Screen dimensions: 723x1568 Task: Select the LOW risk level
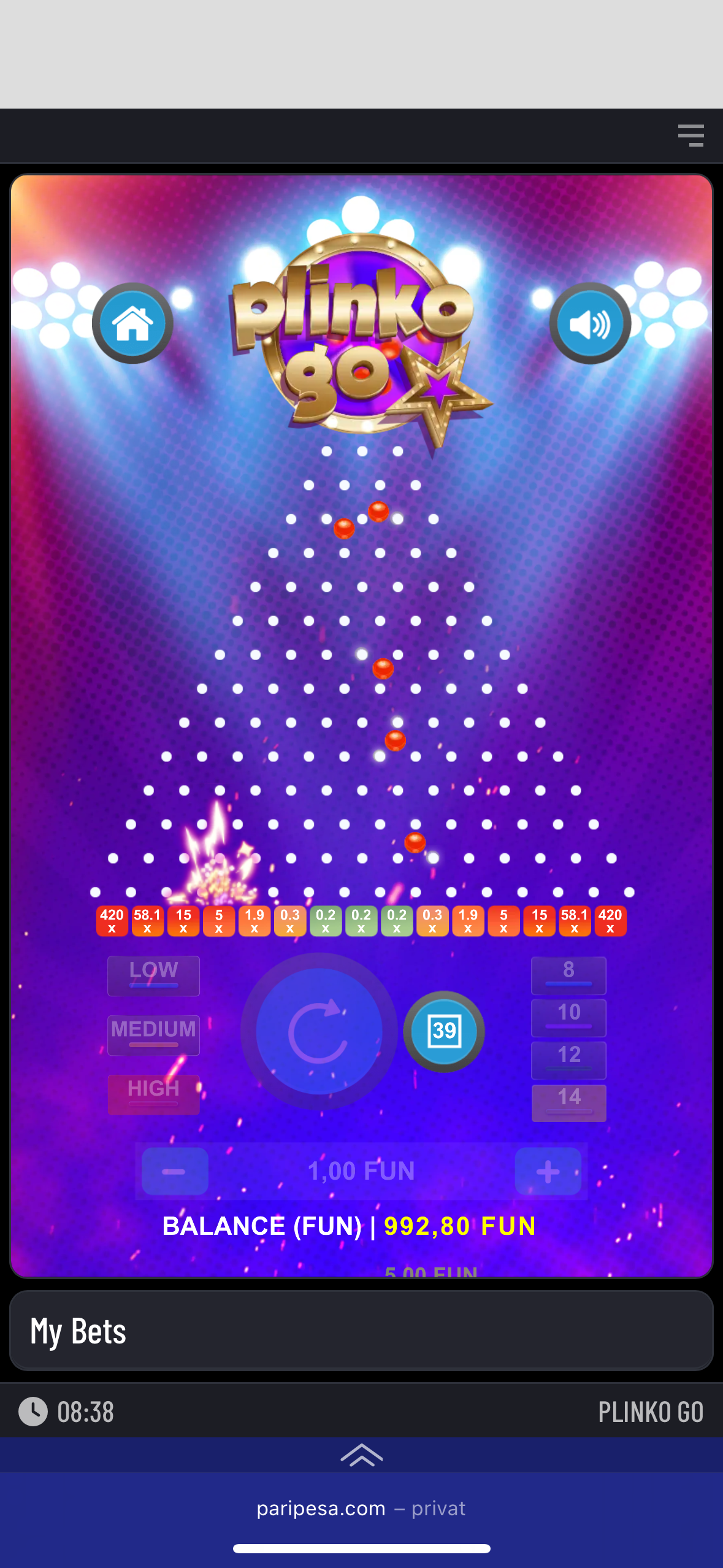pyautogui.click(x=153, y=975)
